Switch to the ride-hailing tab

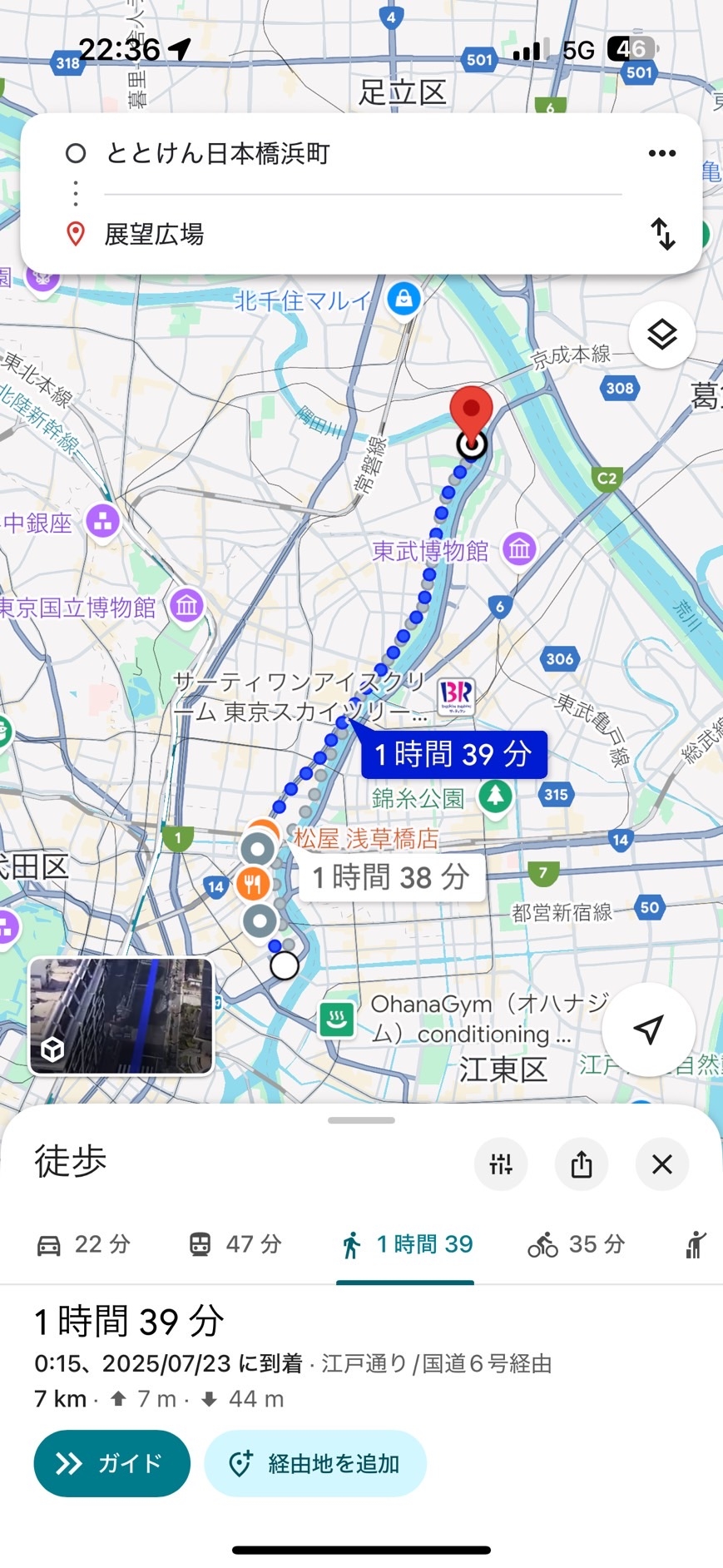pyautogui.click(x=696, y=1244)
